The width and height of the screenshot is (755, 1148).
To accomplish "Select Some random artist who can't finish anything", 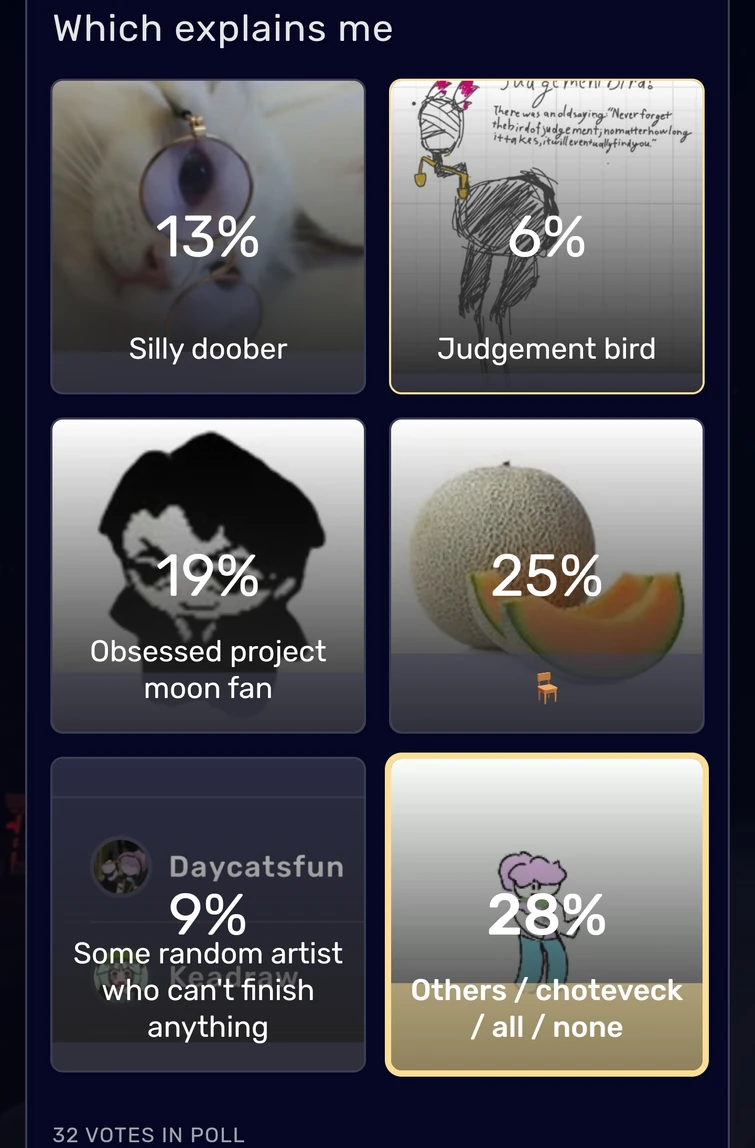I will click(208, 914).
